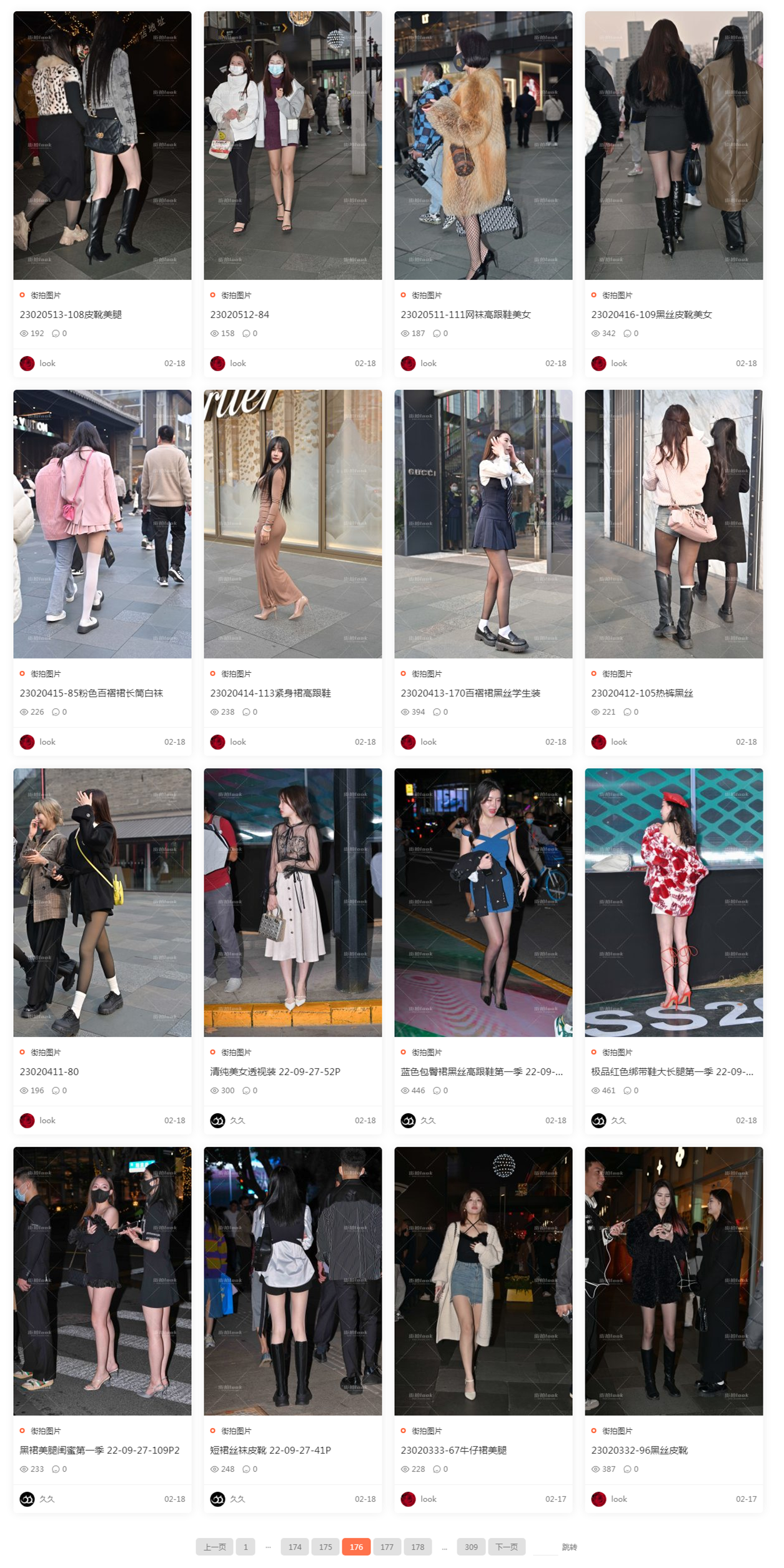Viewport: 784px width, 1568px height.
Task: Jump to page 174
Action: pyautogui.click(x=295, y=1547)
